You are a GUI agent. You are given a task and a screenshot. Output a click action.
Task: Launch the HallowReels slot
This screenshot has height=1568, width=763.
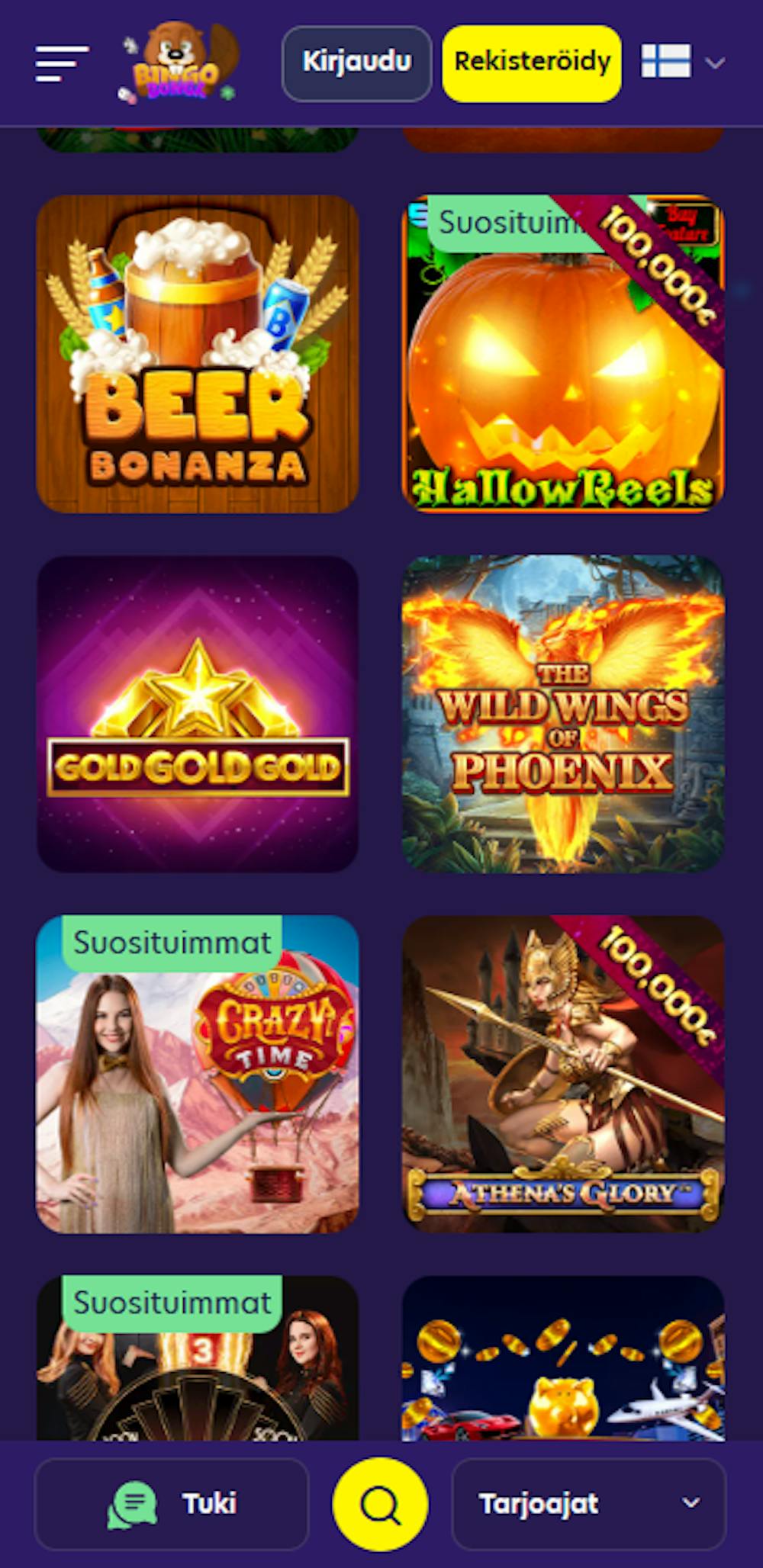tap(563, 354)
